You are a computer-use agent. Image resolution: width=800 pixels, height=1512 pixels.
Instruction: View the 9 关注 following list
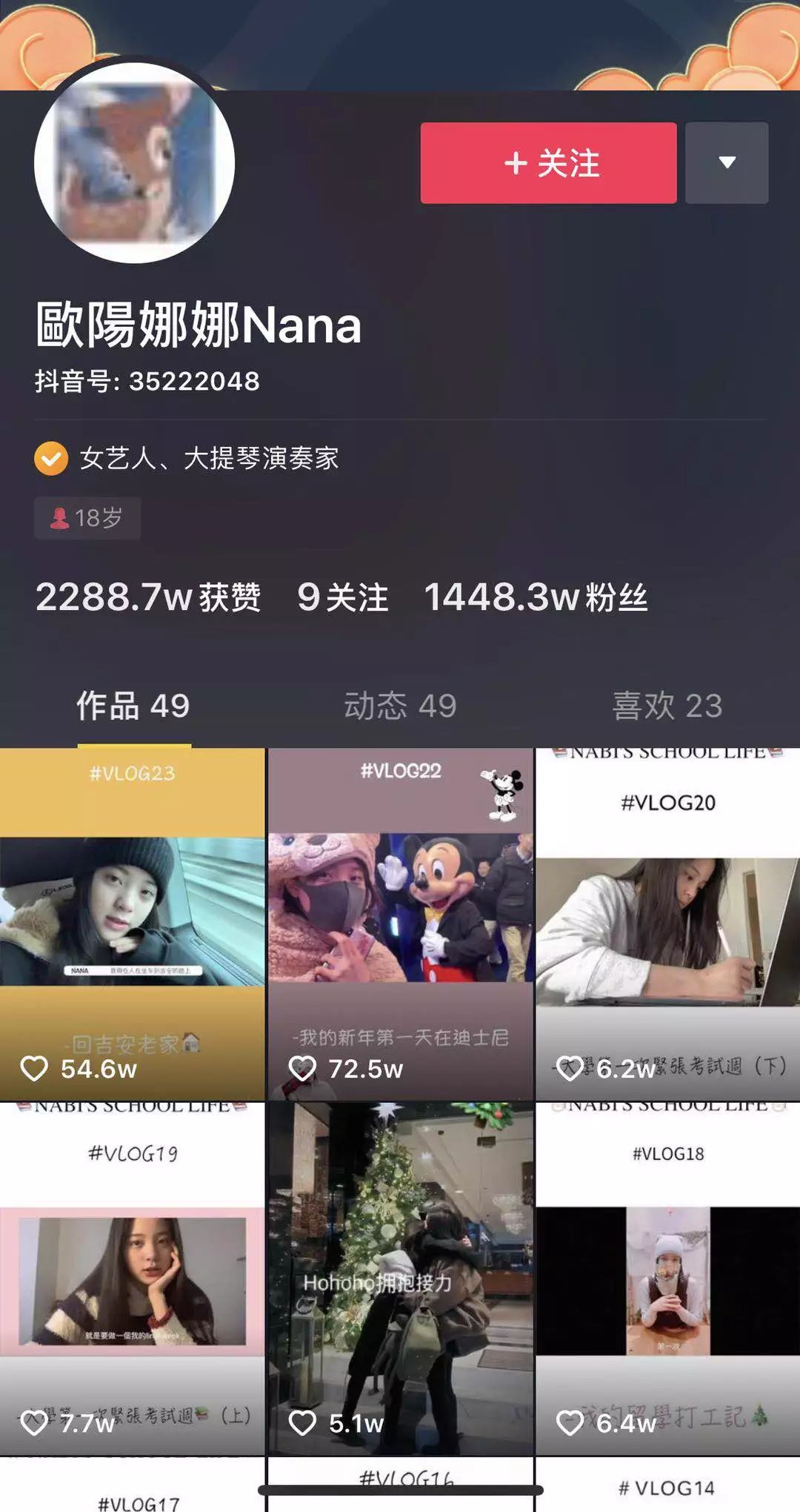342,597
